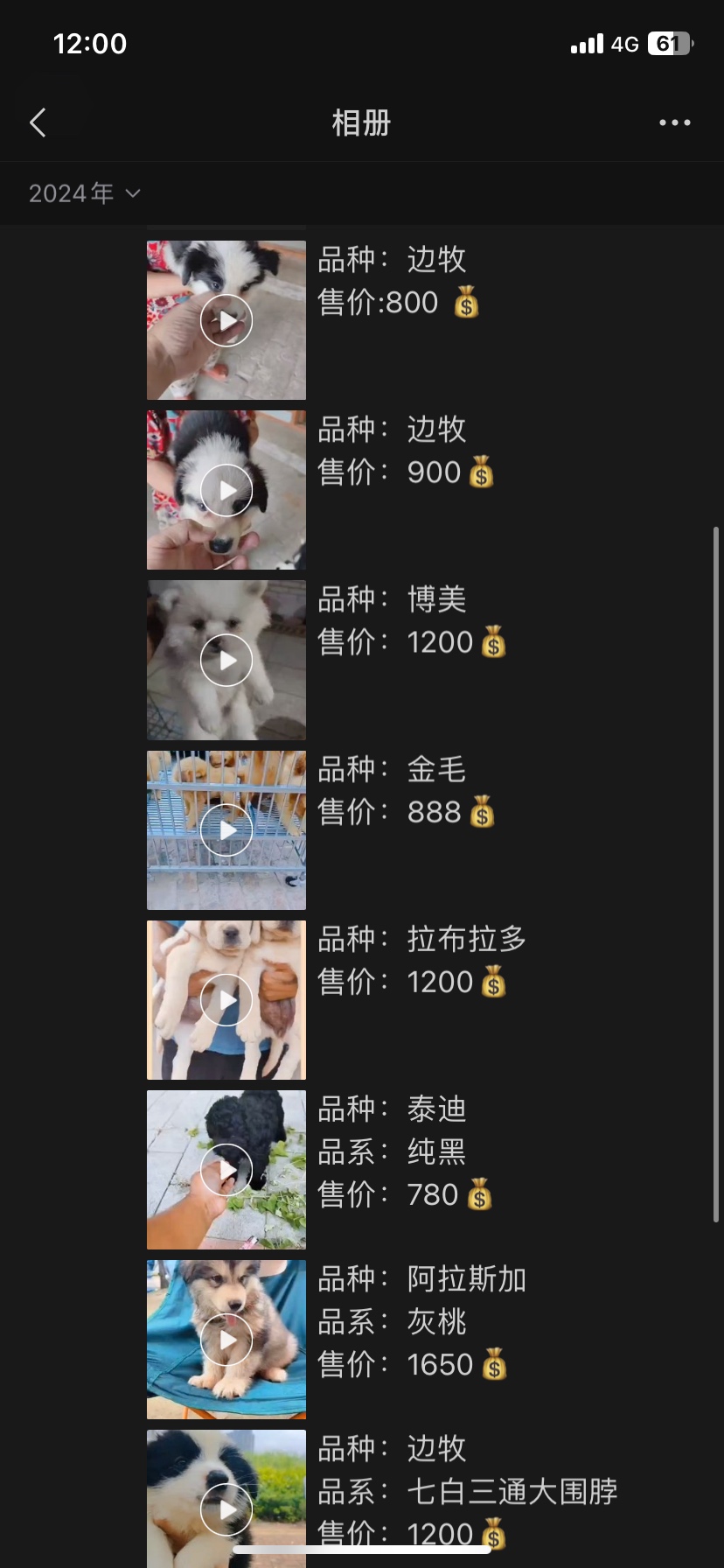Play the 边牧 video priced 900
Screen dimensions: 724x1568
[x=226, y=490]
